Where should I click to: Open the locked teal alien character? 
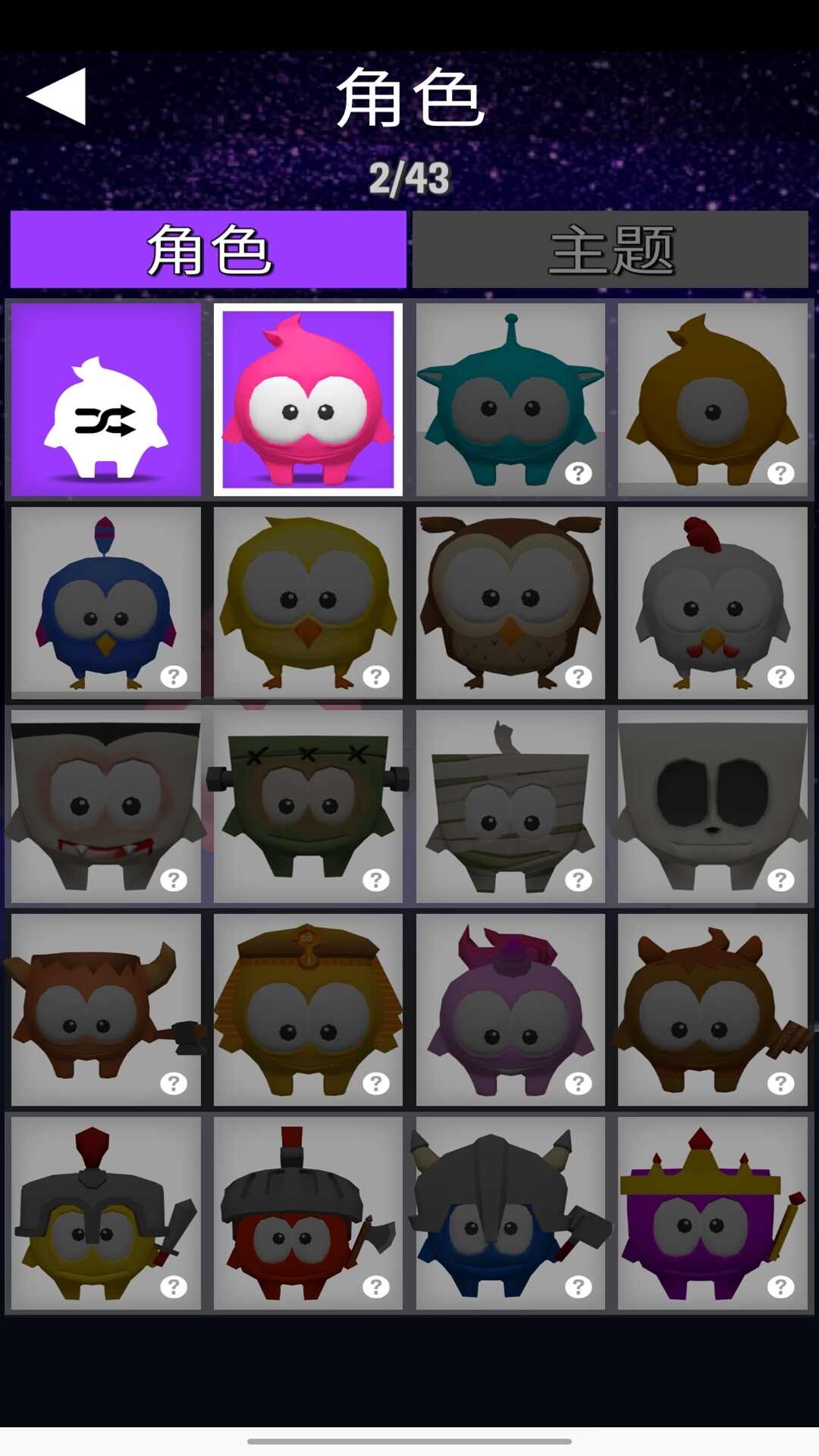point(510,400)
